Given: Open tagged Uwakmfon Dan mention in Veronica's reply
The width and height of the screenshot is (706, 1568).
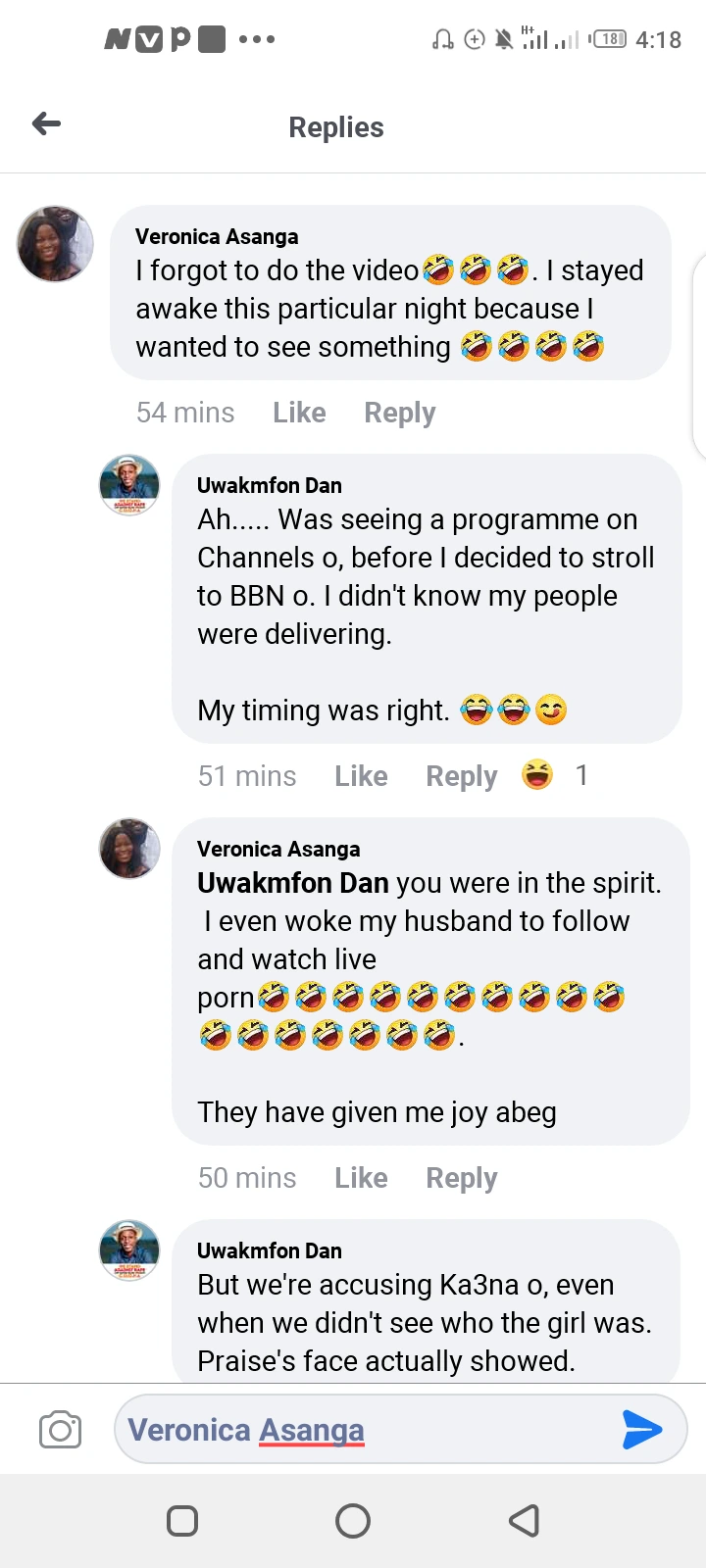Looking at the screenshot, I should click(292, 883).
